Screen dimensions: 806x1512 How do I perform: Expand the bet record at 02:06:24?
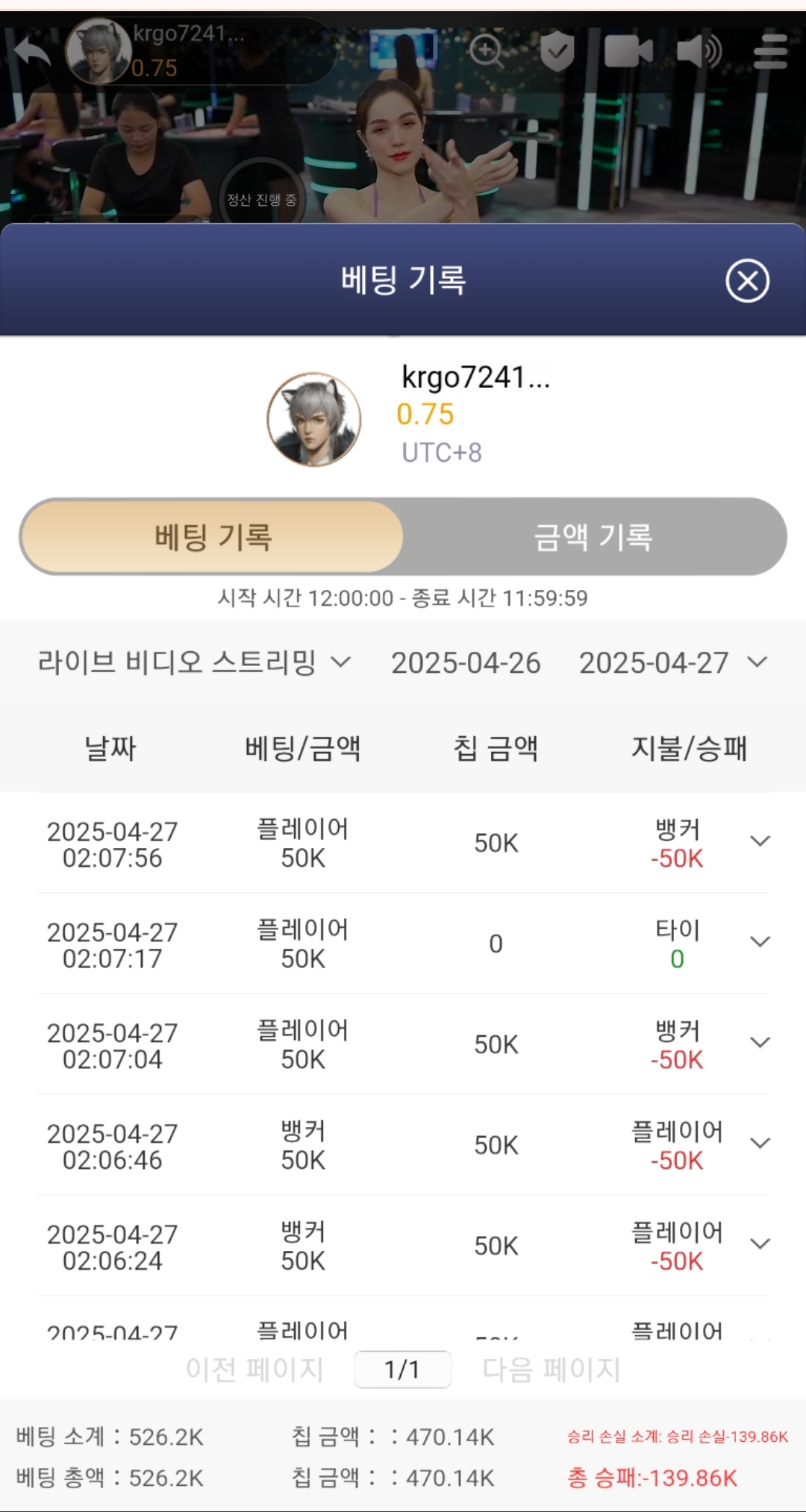click(x=760, y=1244)
